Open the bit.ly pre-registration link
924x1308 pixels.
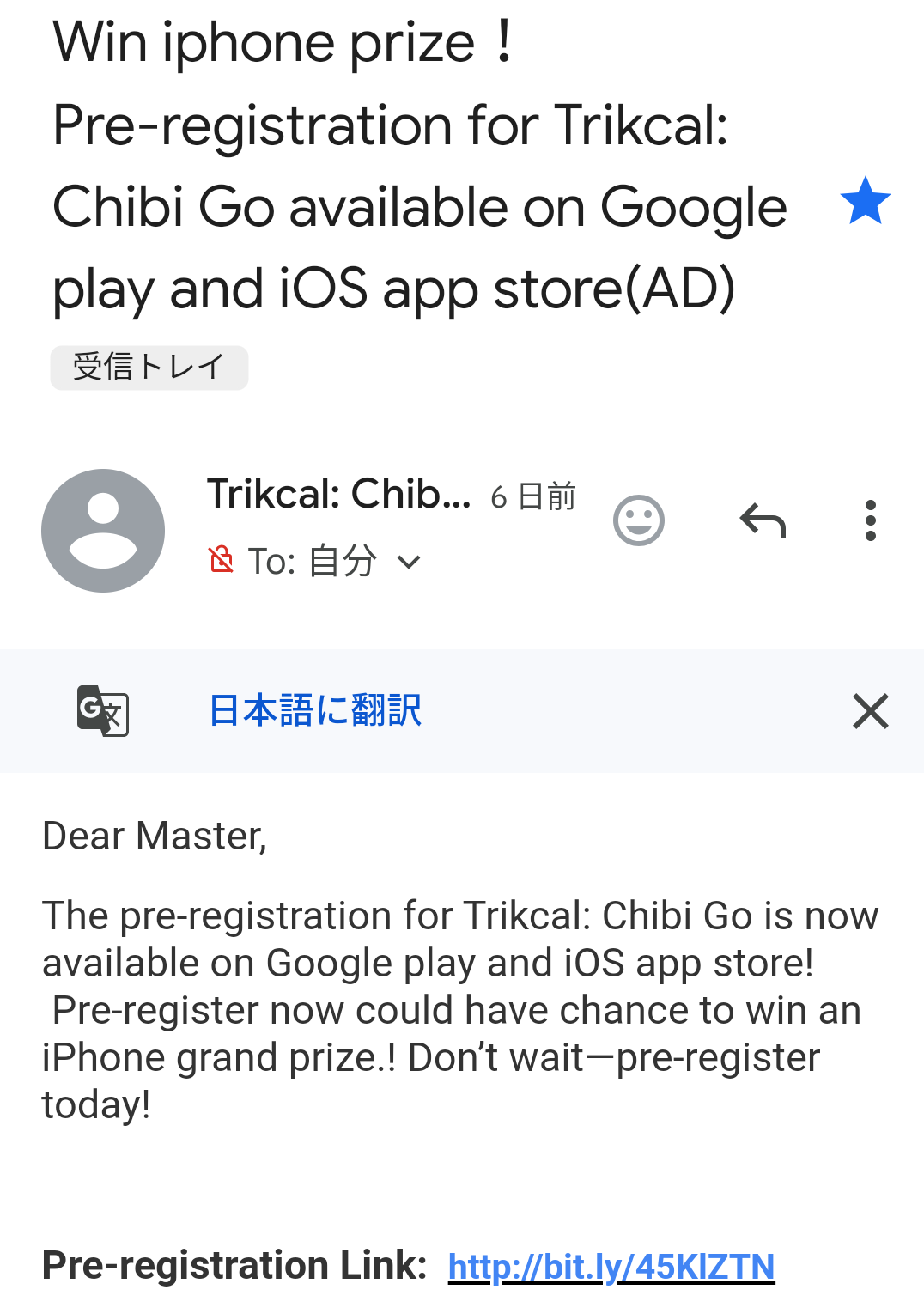point(611,1267)
